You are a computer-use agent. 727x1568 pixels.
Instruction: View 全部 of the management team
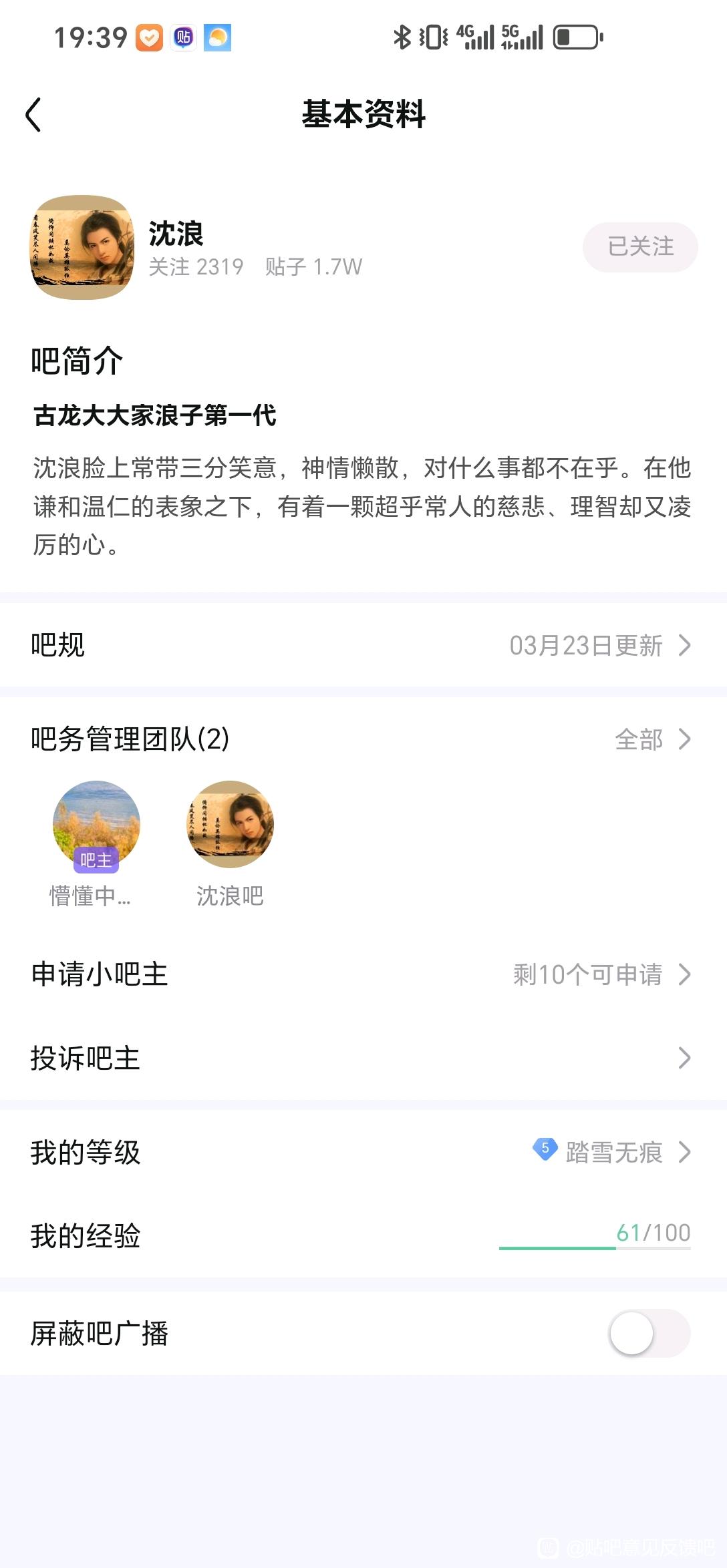click(x=651, y=739)
